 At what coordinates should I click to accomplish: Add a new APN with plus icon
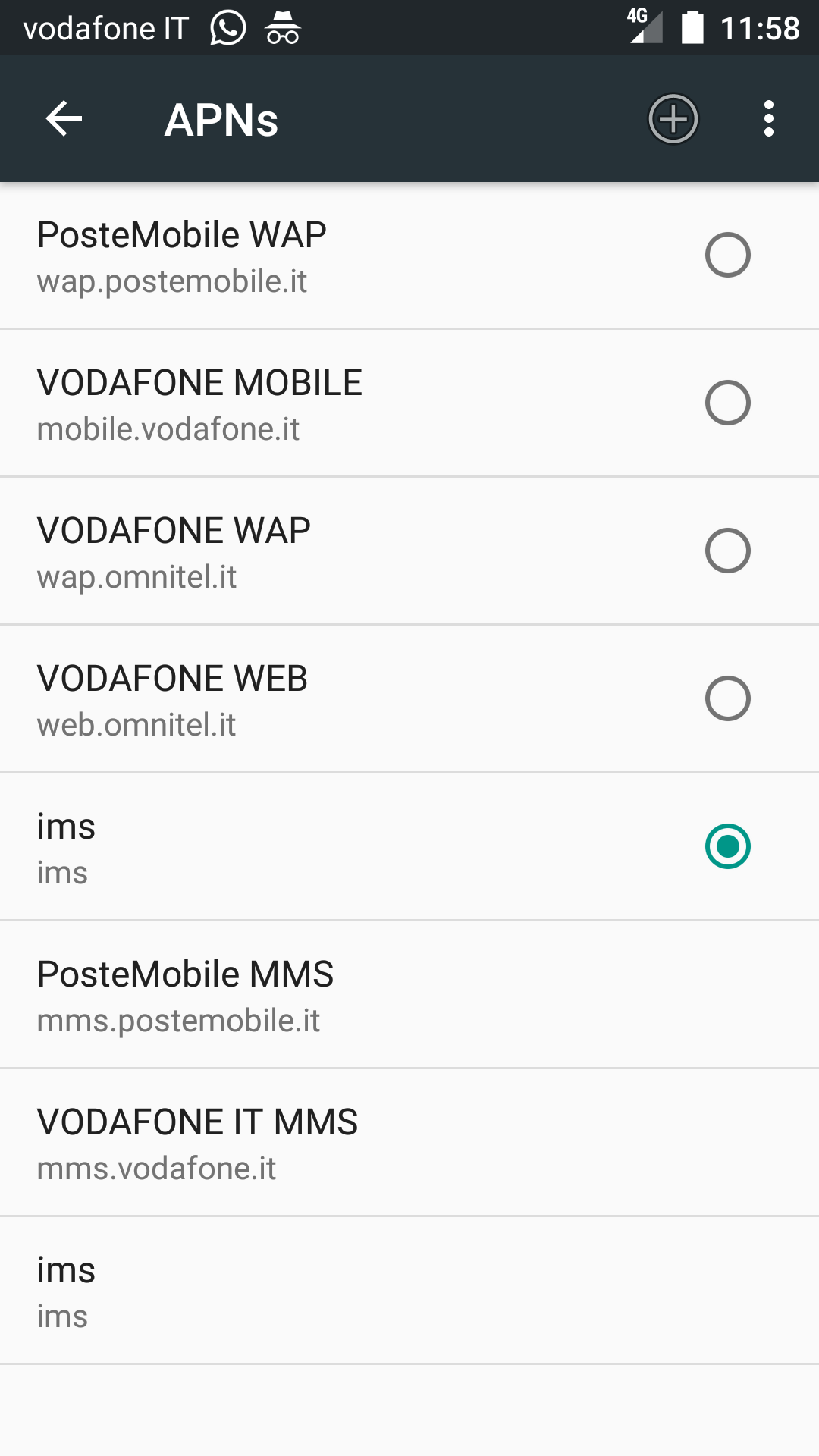click(673, 119)
